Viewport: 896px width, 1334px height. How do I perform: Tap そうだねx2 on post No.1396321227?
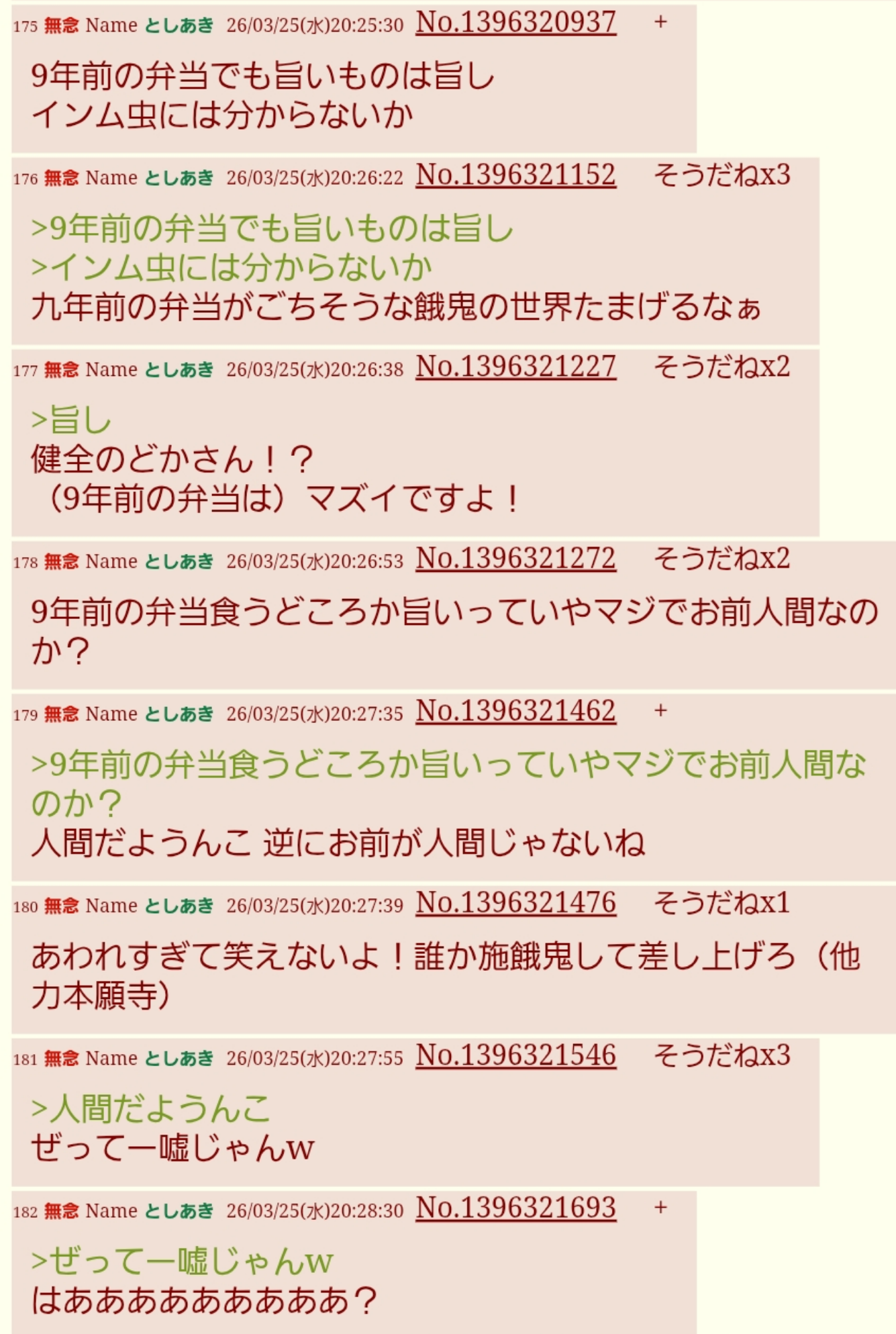tap(721, 368)
